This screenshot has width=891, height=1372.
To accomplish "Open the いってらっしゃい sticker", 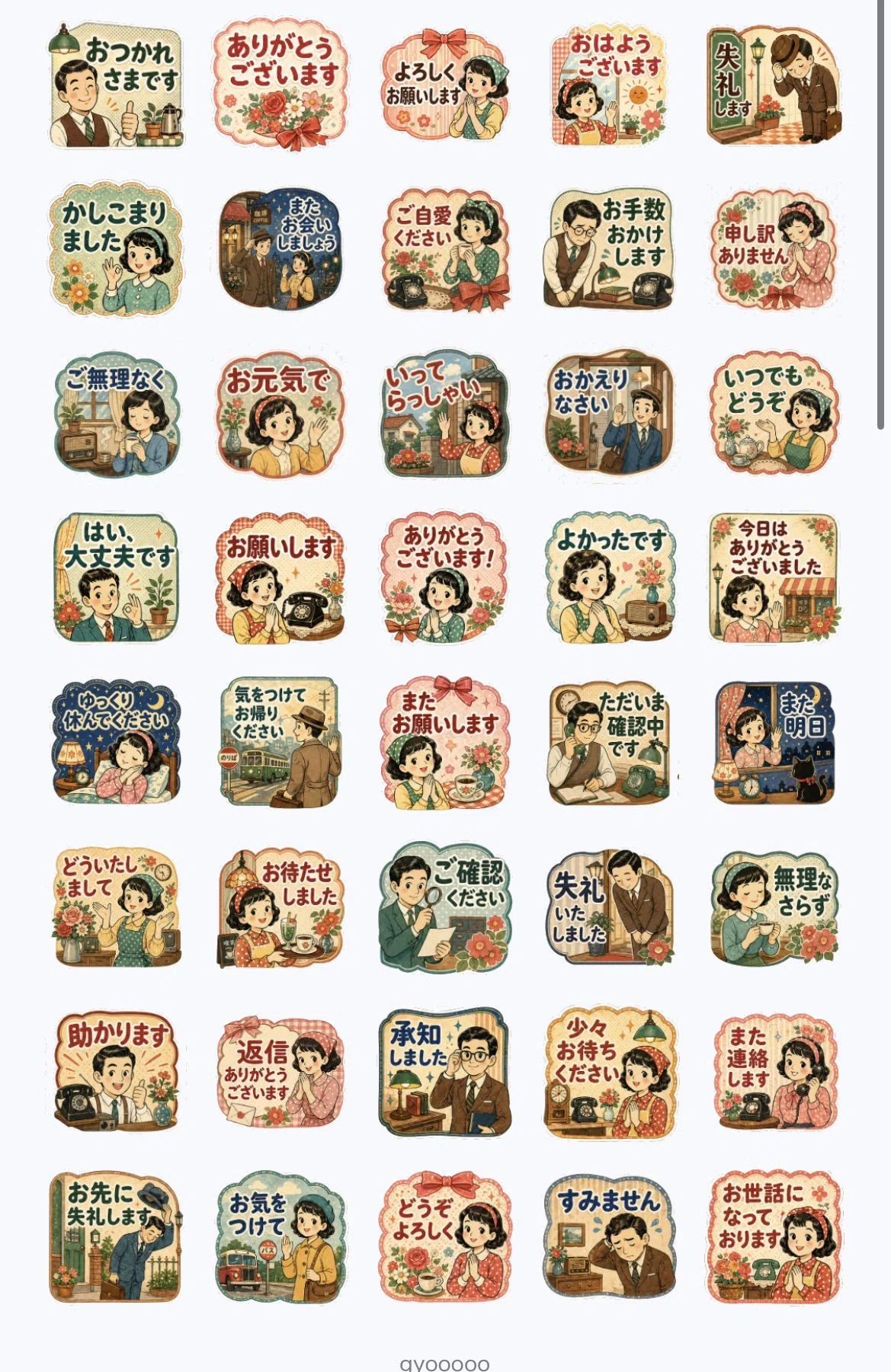I will 445,414.
